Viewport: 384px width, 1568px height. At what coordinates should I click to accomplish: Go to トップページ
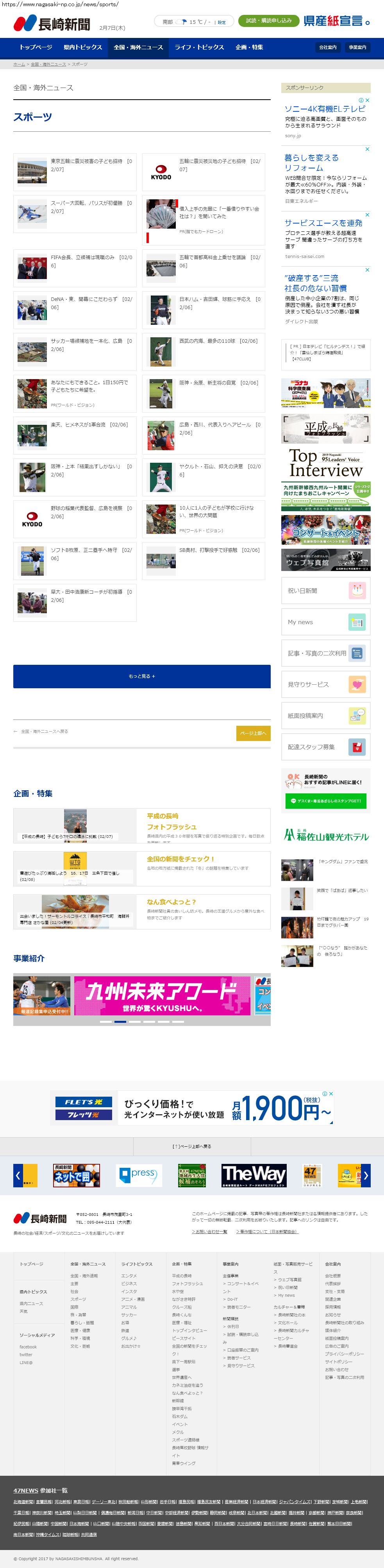pos(35,47)
